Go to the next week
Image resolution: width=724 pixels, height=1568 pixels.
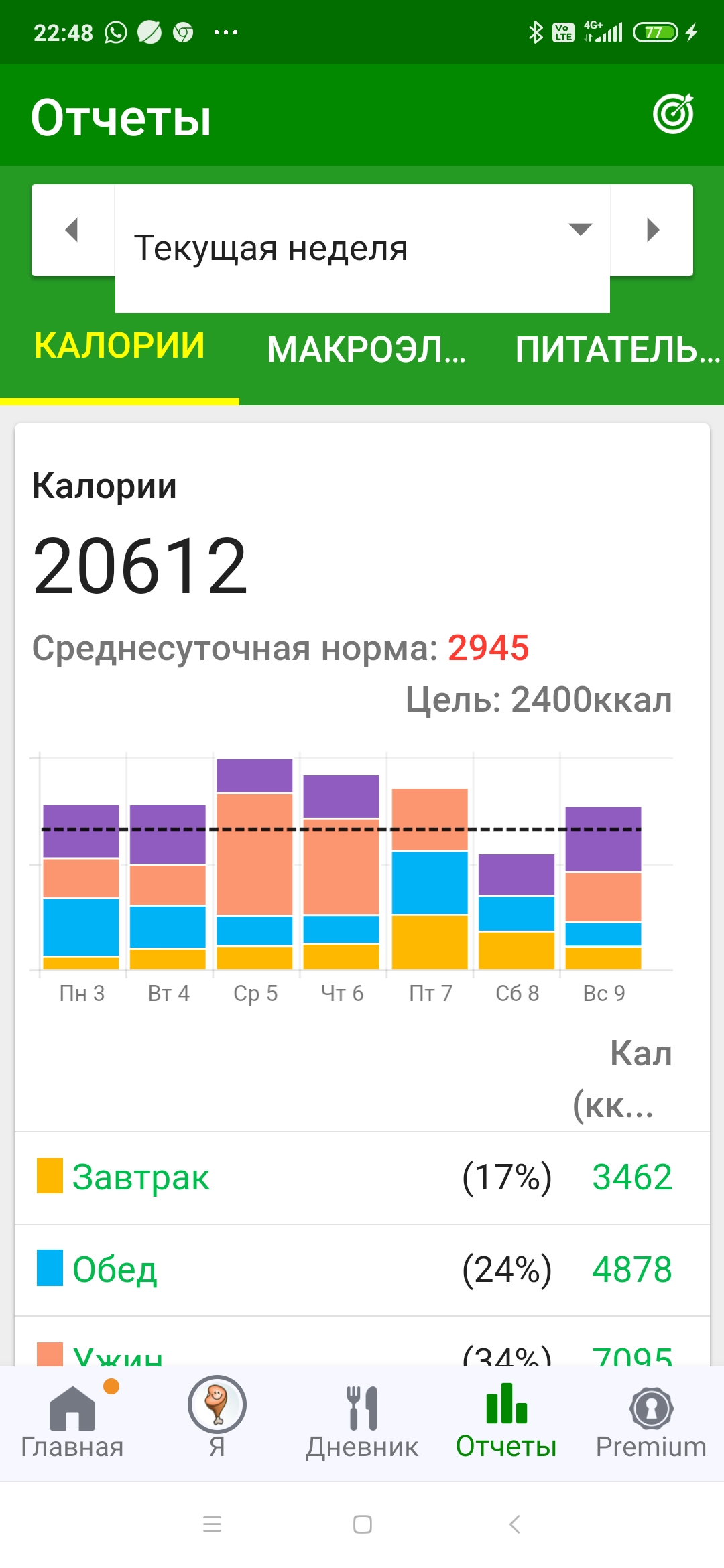(x=652, y=230)
